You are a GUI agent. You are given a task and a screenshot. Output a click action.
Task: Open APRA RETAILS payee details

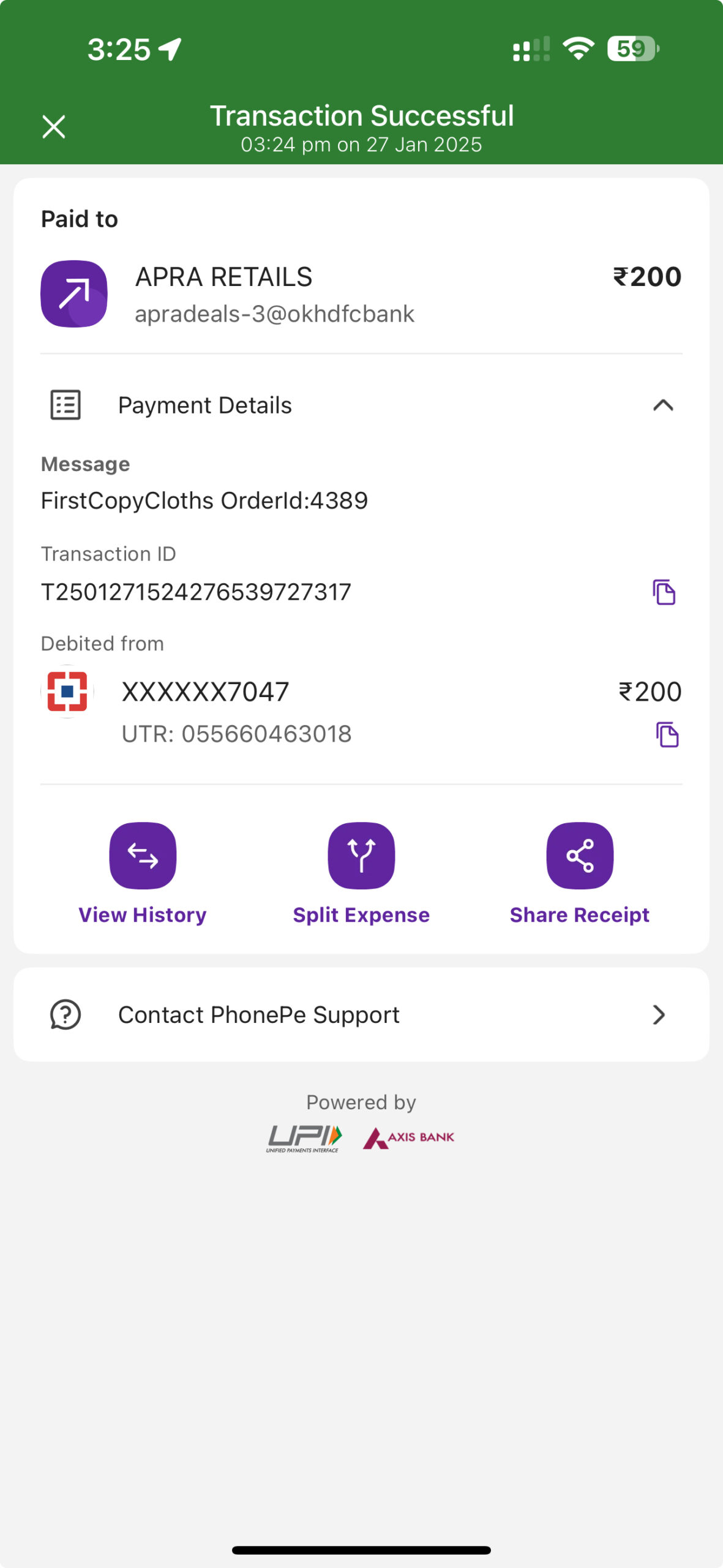[x=361, y=294]
